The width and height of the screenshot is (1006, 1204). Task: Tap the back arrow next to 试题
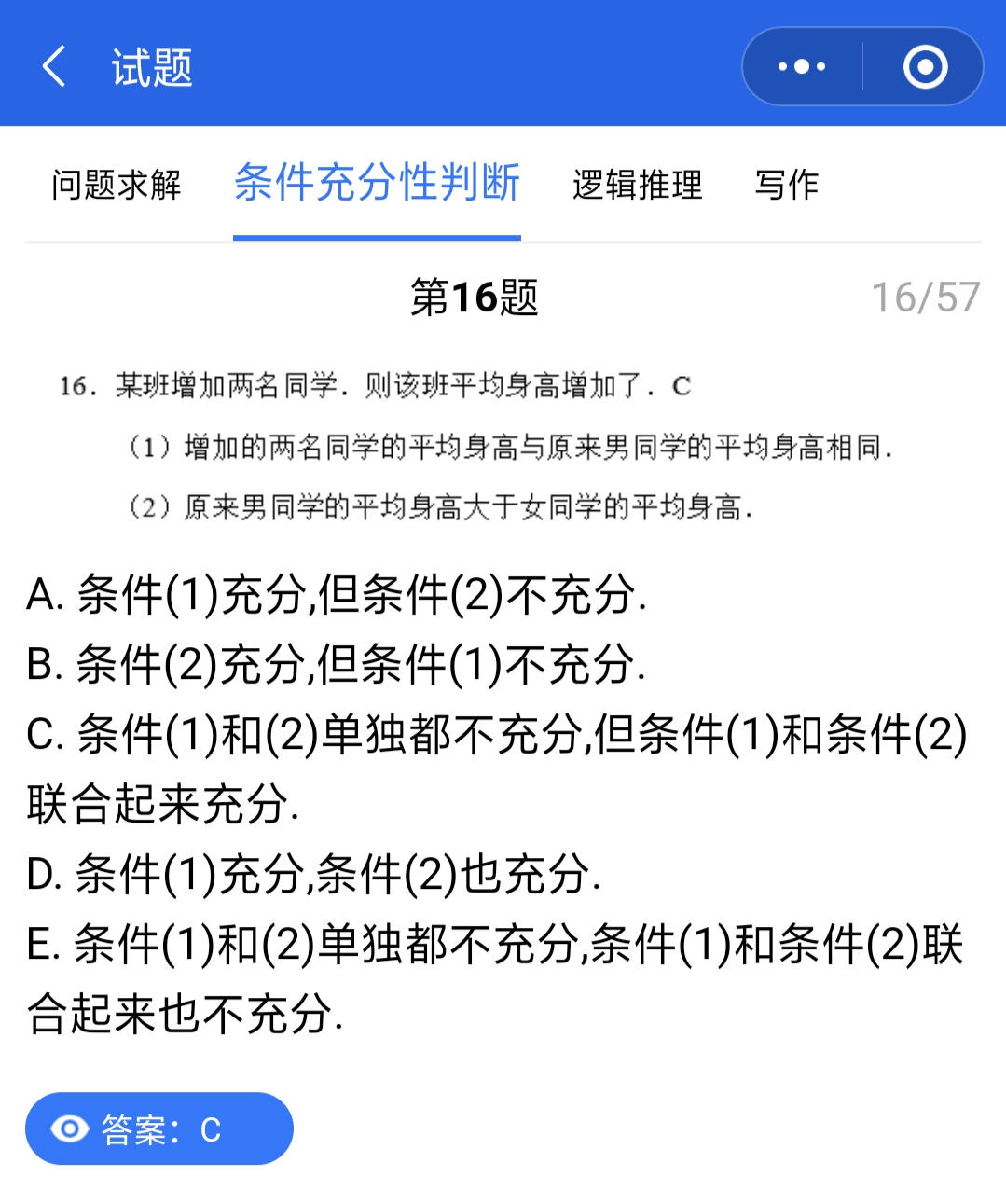pyautogui.click(x=53, y=67)
